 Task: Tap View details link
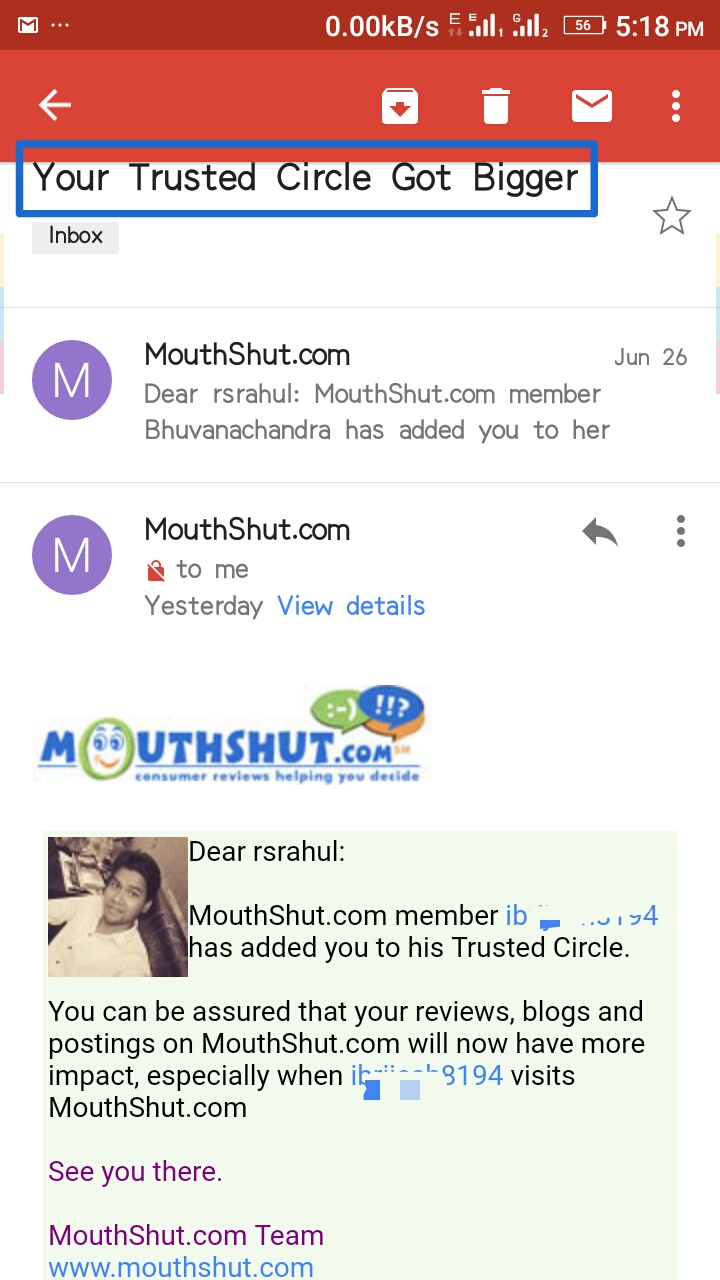click(x=351, y=606)
